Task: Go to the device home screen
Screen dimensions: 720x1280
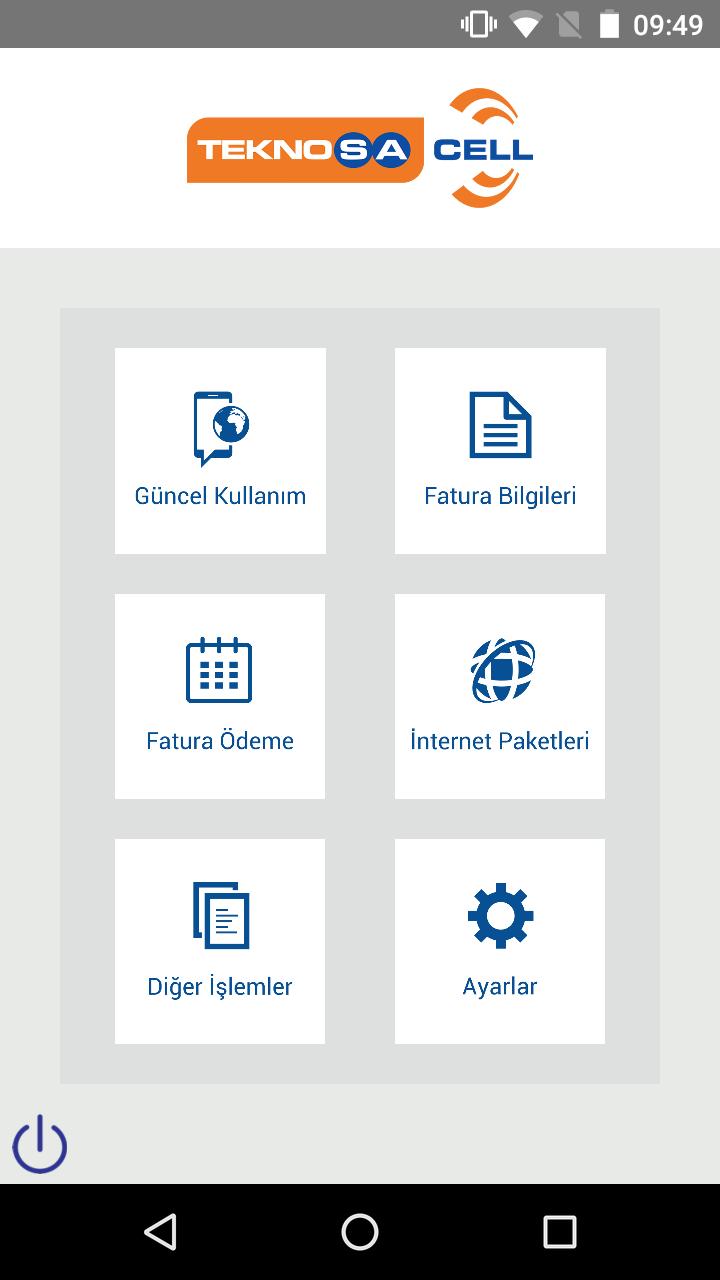Action: coord(360,1232)
